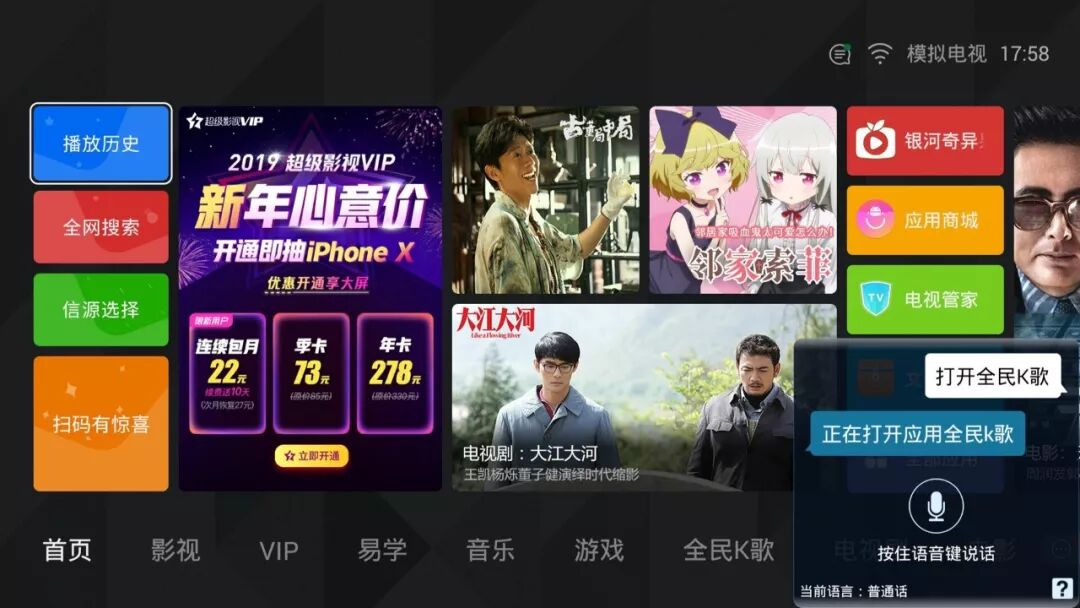This screenshot has width=1080, height=608.
Task: Tap the voice microphone button
Action: tap(935, 506)
